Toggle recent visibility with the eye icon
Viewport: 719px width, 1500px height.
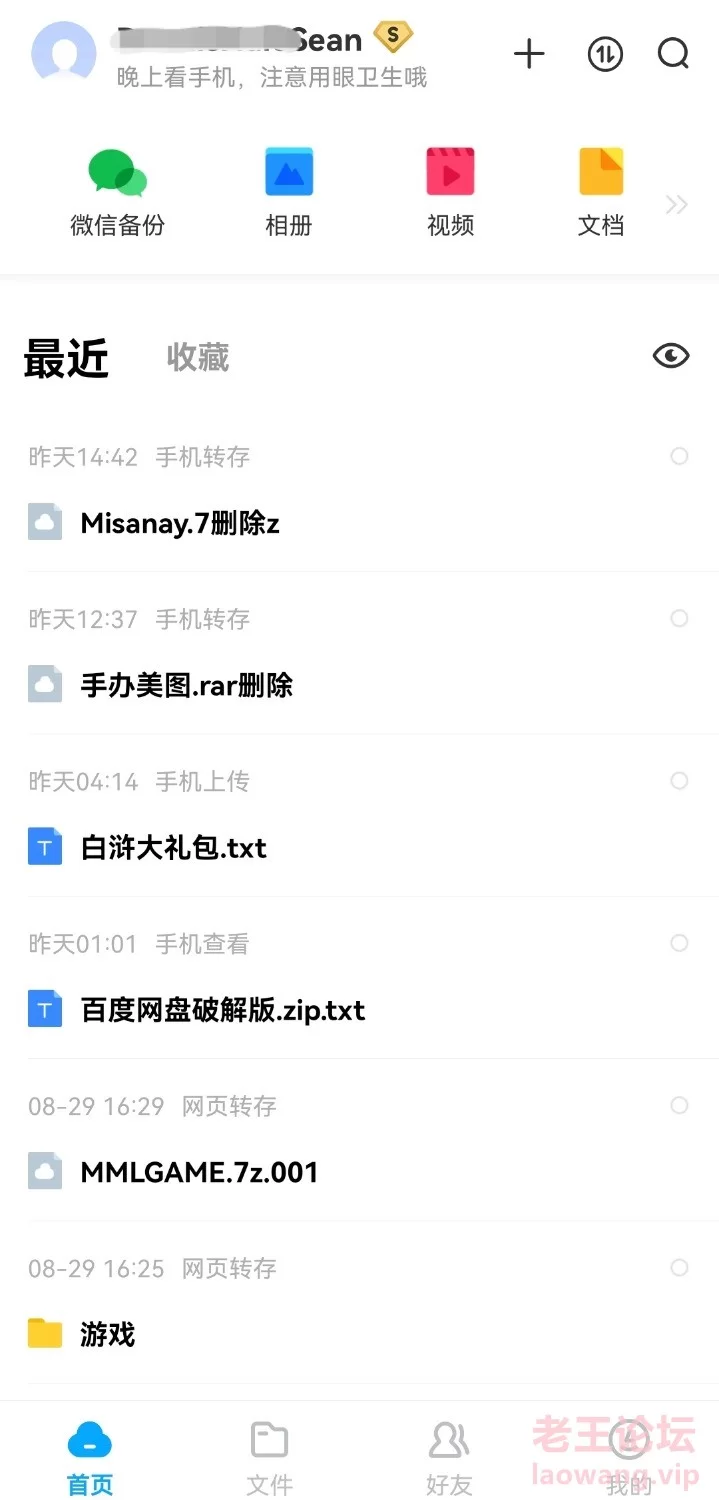671,355
